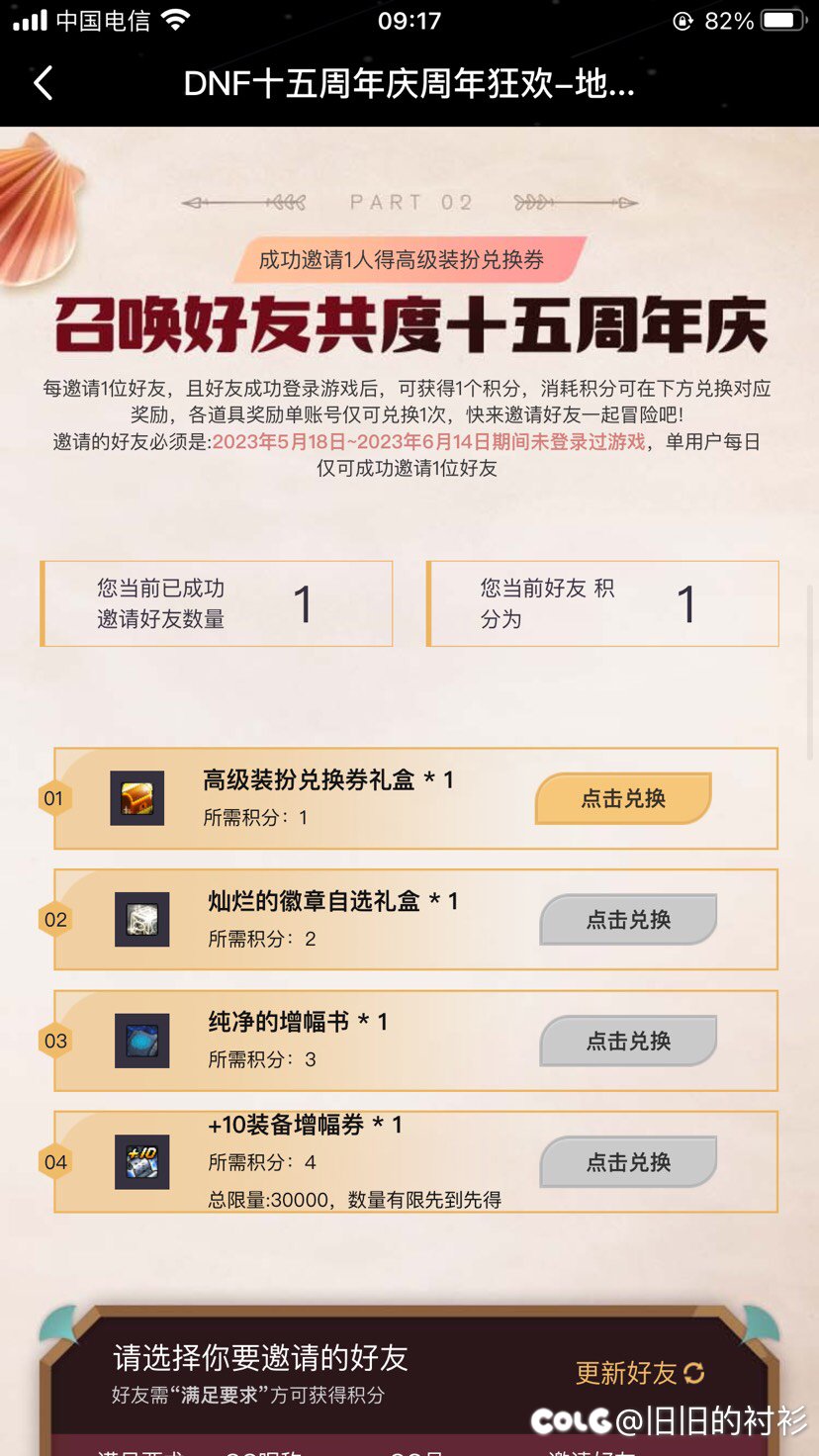
Task: Select the +10装备增幅券 item icon
Action: click(140, 1162)
